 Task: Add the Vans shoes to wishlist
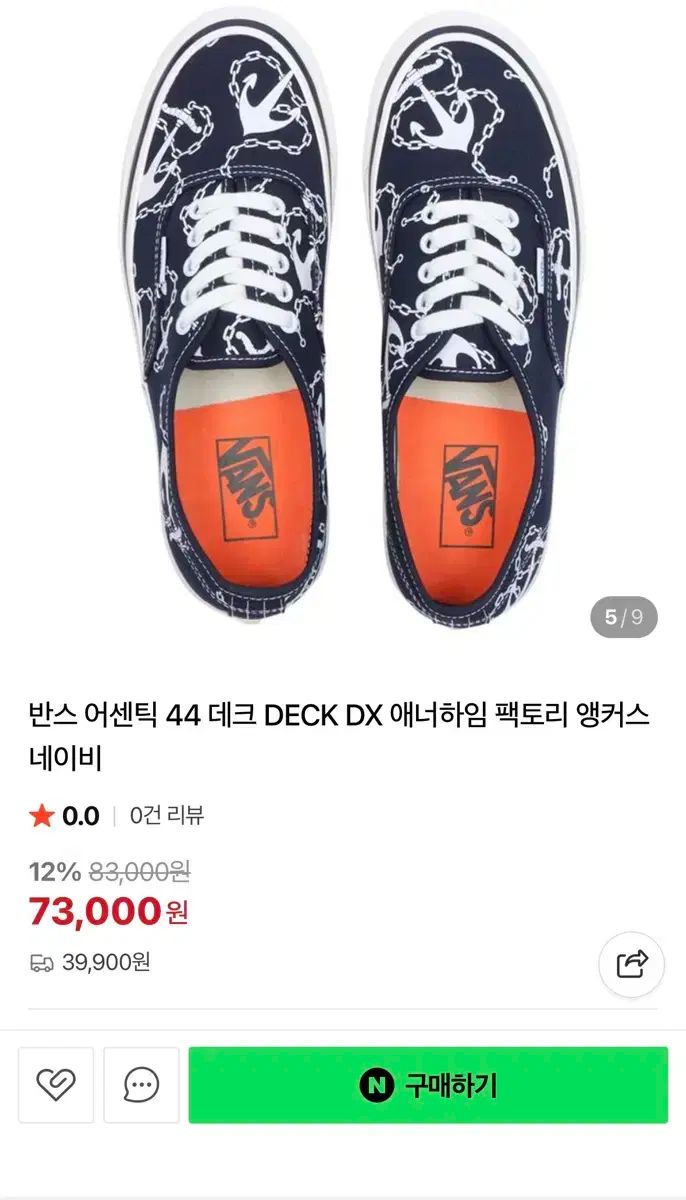point(56,1085)
